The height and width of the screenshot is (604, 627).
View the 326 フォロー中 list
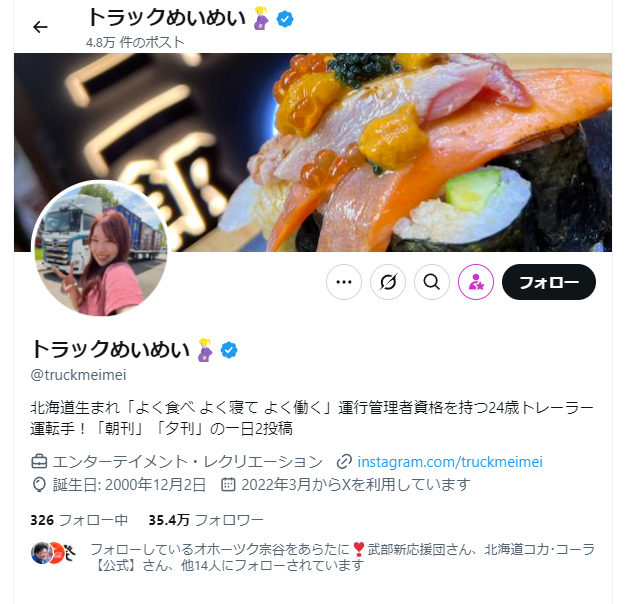pos(79,520)
